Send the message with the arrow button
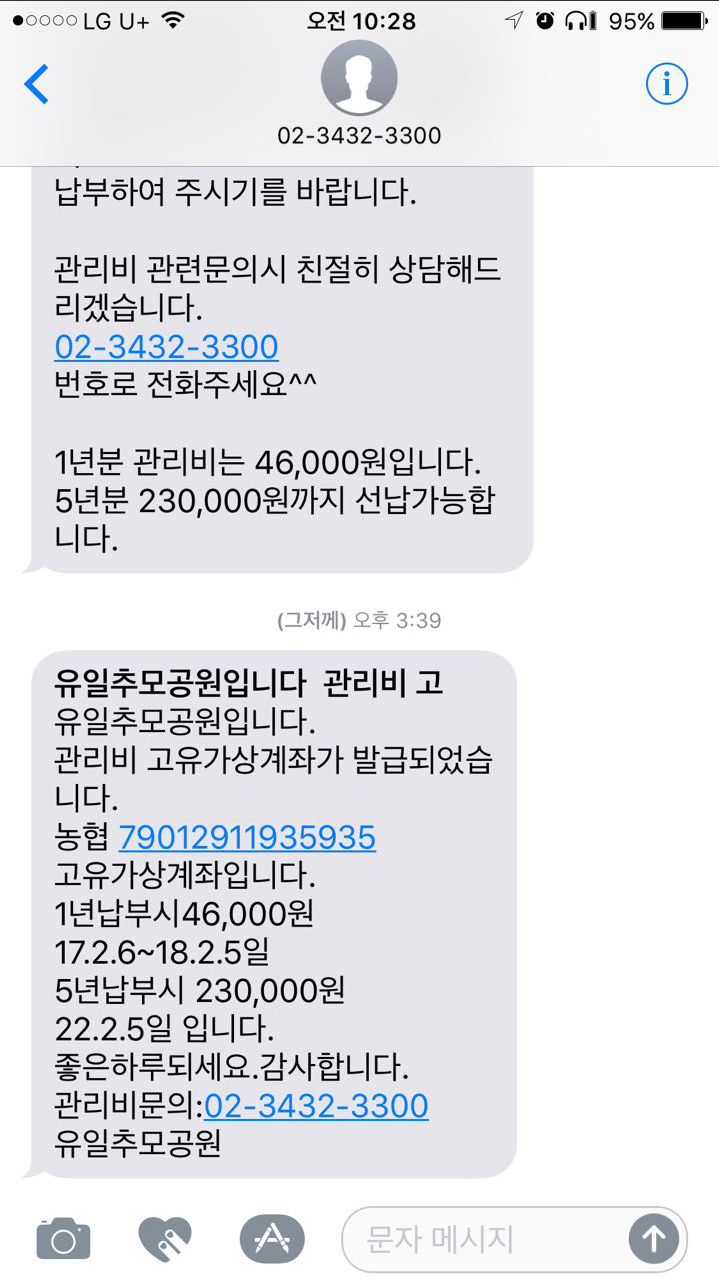719x1280 pixels. tap(653, 1240)
